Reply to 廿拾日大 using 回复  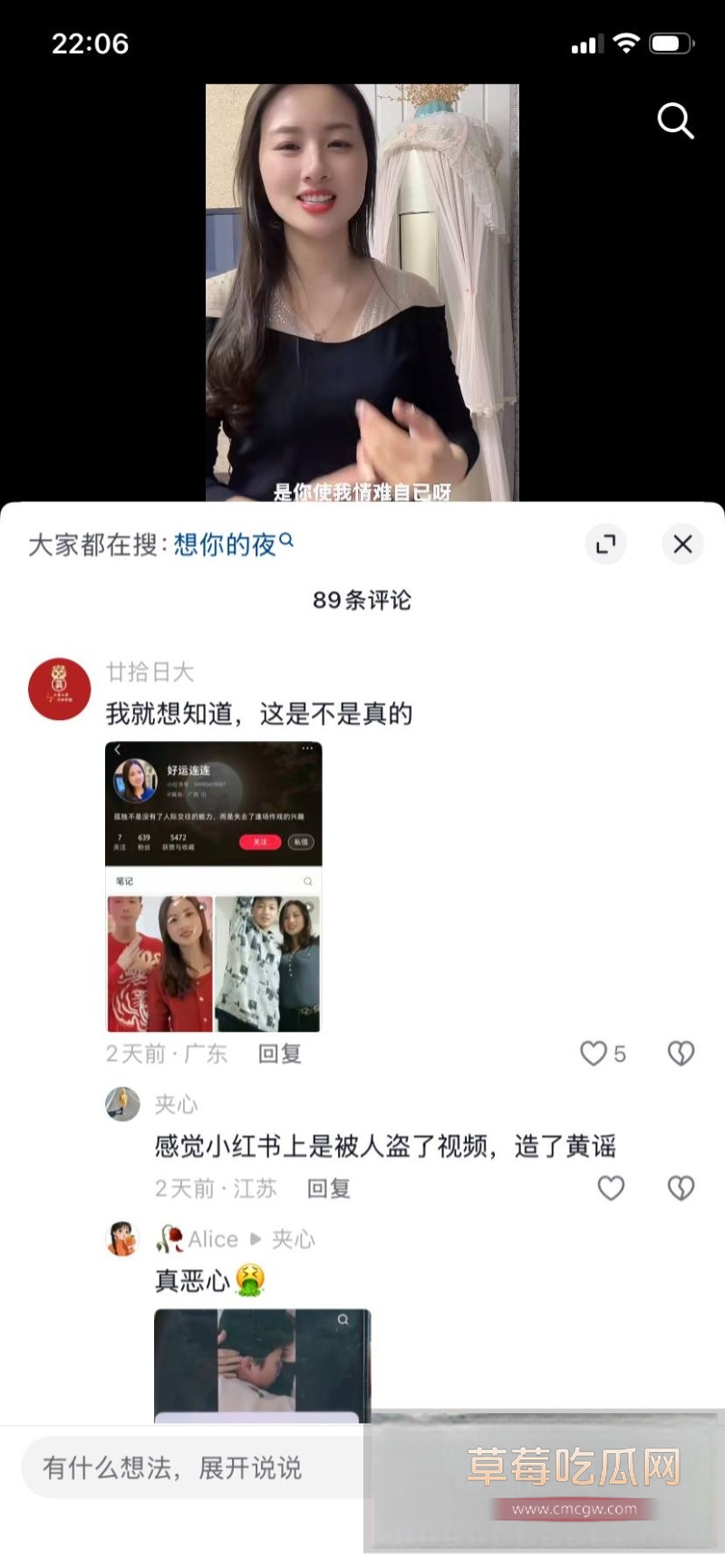tap(279, 1053)
